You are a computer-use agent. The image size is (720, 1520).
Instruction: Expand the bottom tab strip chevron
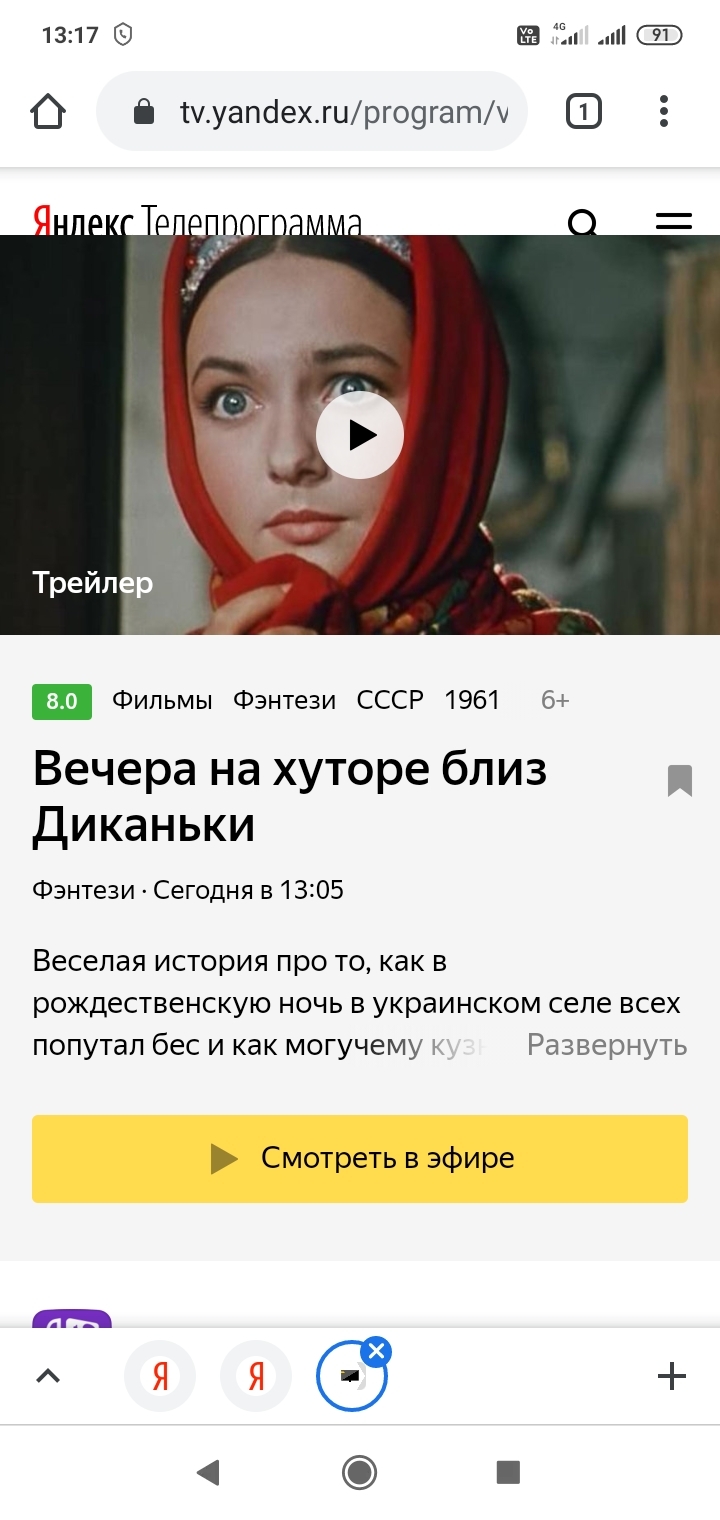tap(48, 1377)
